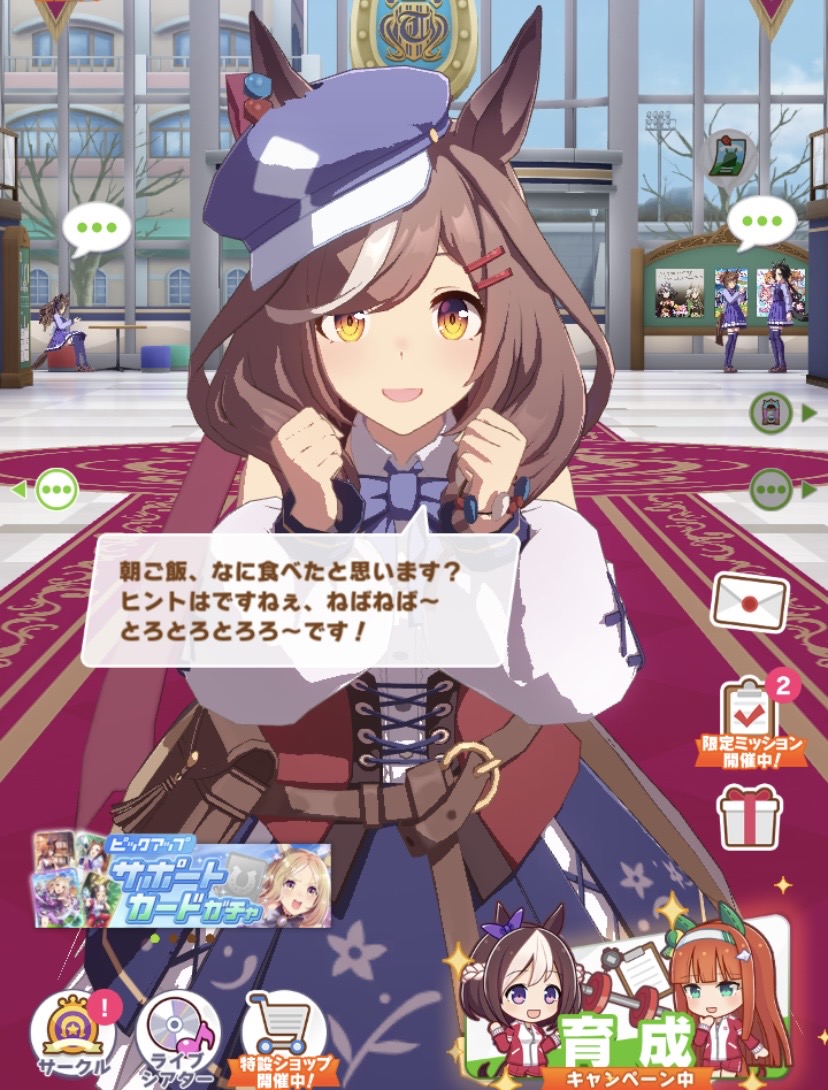Tap the dialogue text box to continue

[300, 600]
